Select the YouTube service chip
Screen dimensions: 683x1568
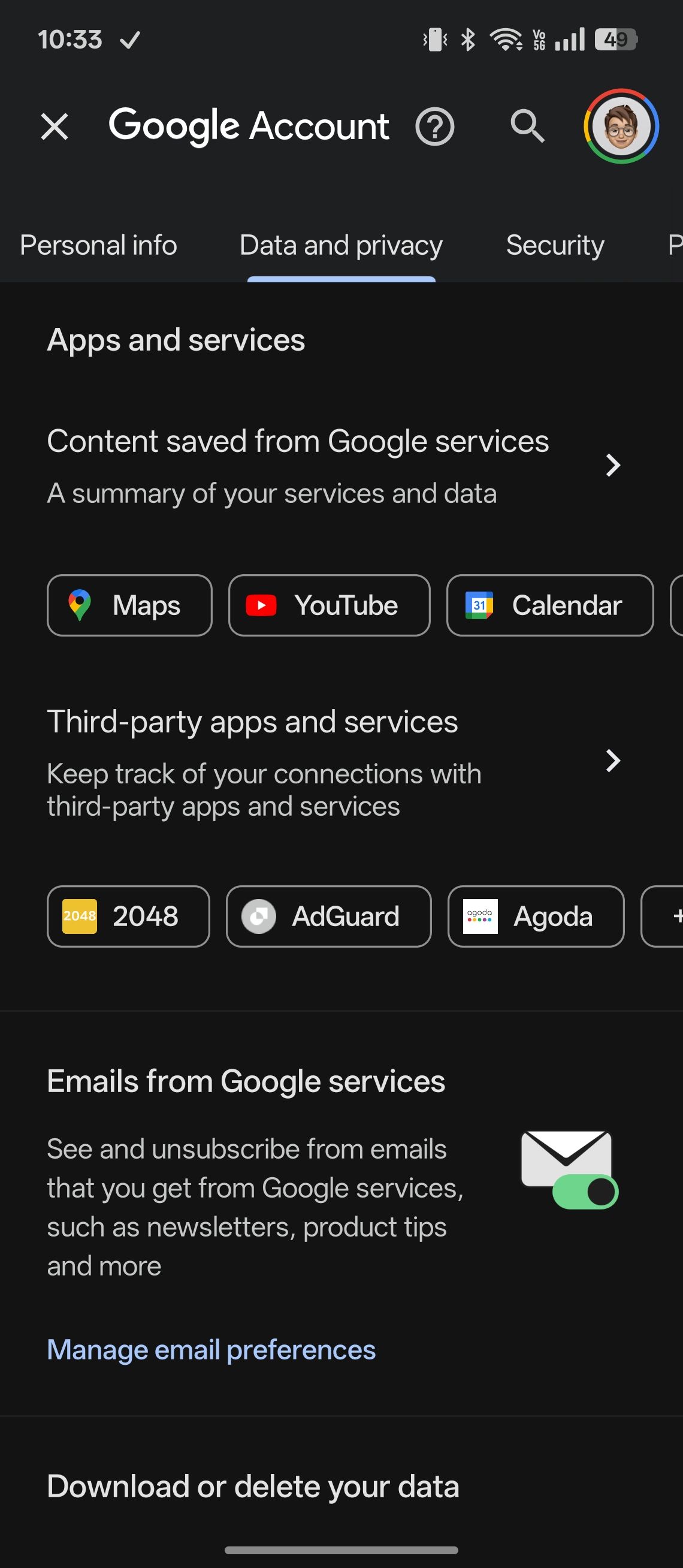click(329, 605)
